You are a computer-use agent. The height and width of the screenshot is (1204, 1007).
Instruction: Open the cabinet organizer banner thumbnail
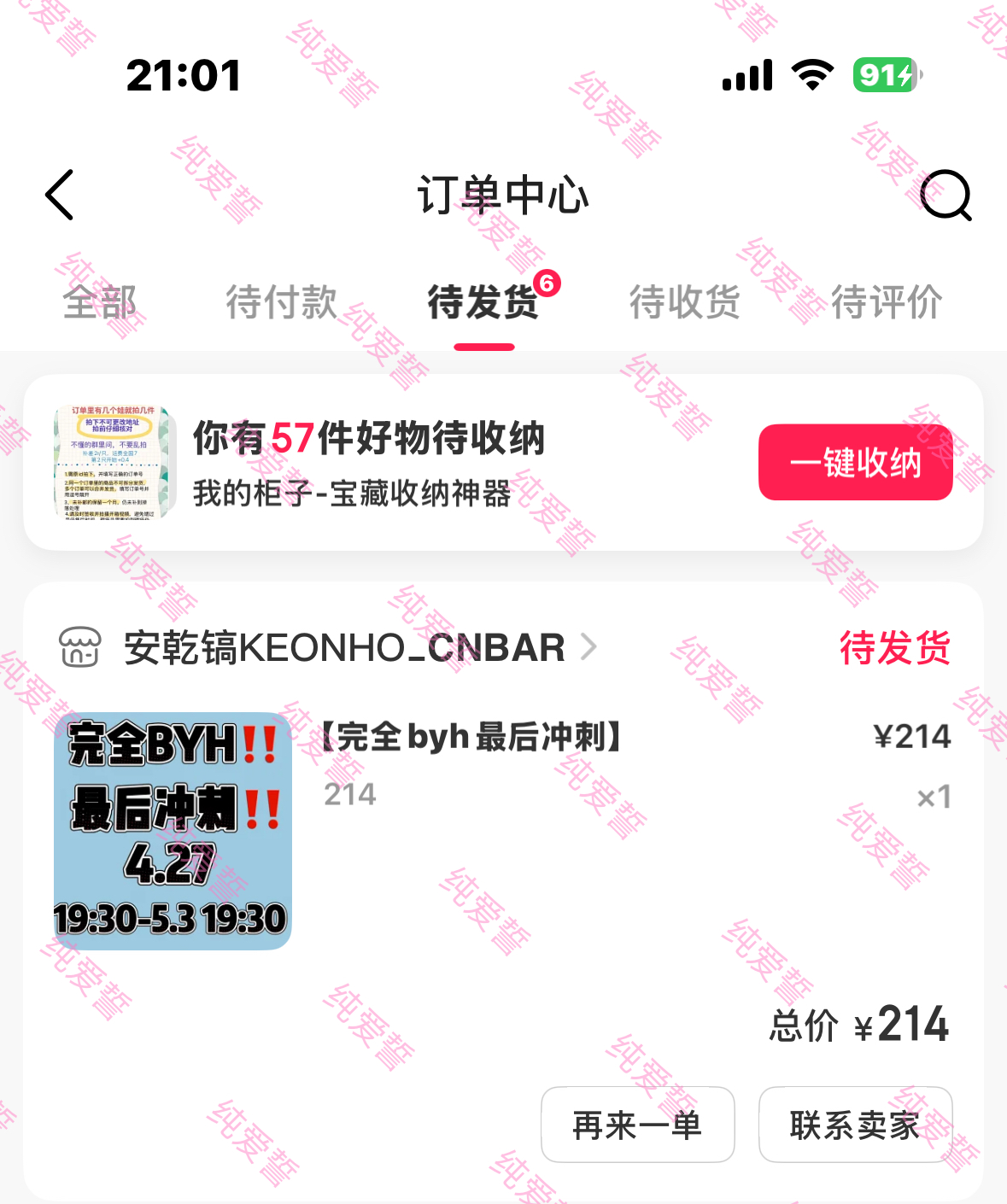114,461
